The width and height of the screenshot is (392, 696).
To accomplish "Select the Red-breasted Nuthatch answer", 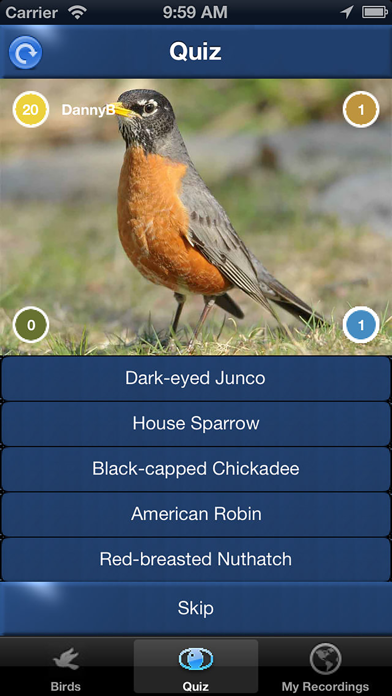I will tap(196, 559).
